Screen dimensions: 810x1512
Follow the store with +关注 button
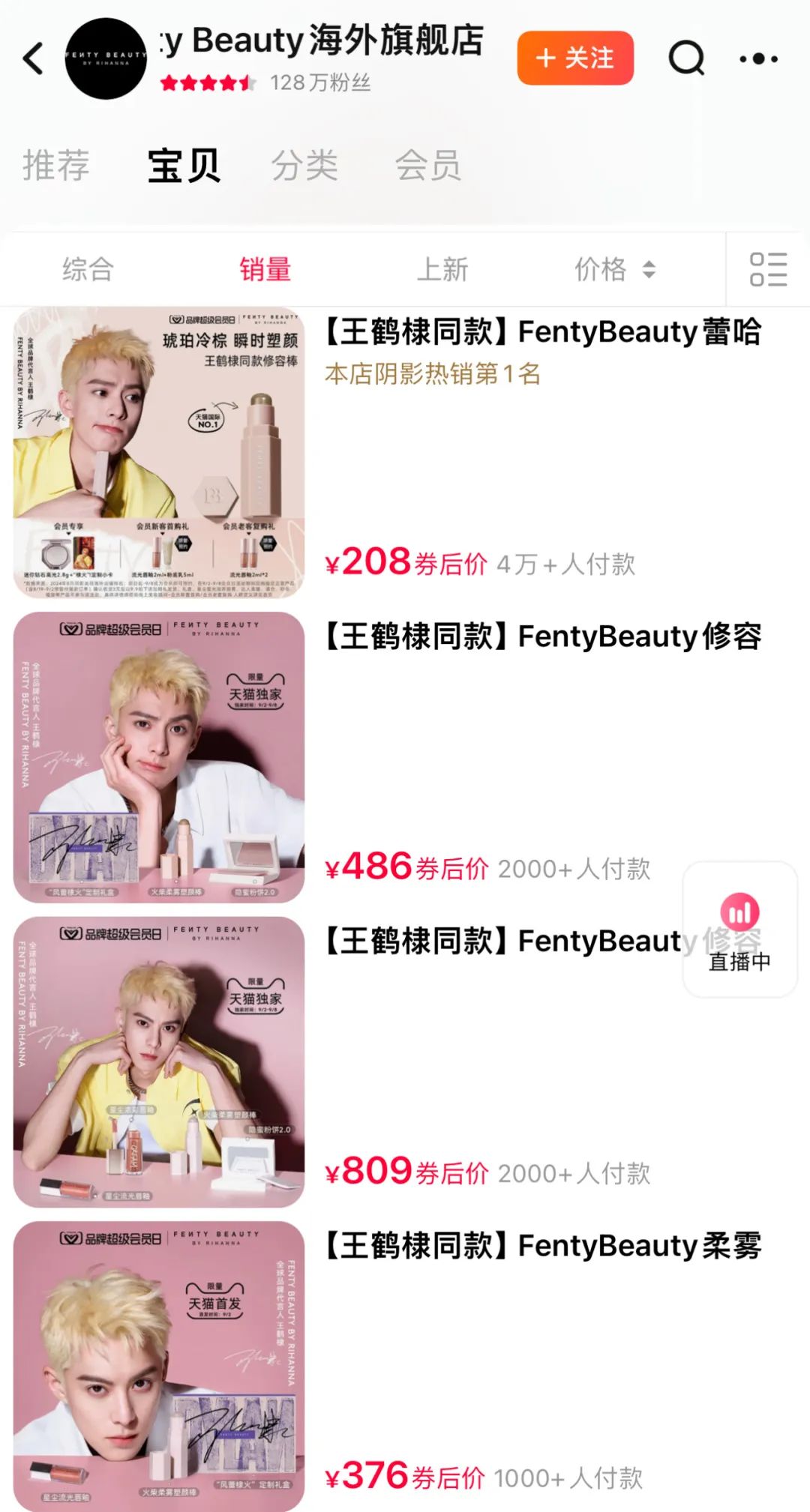pyautogui.click(x=575, y=58)
